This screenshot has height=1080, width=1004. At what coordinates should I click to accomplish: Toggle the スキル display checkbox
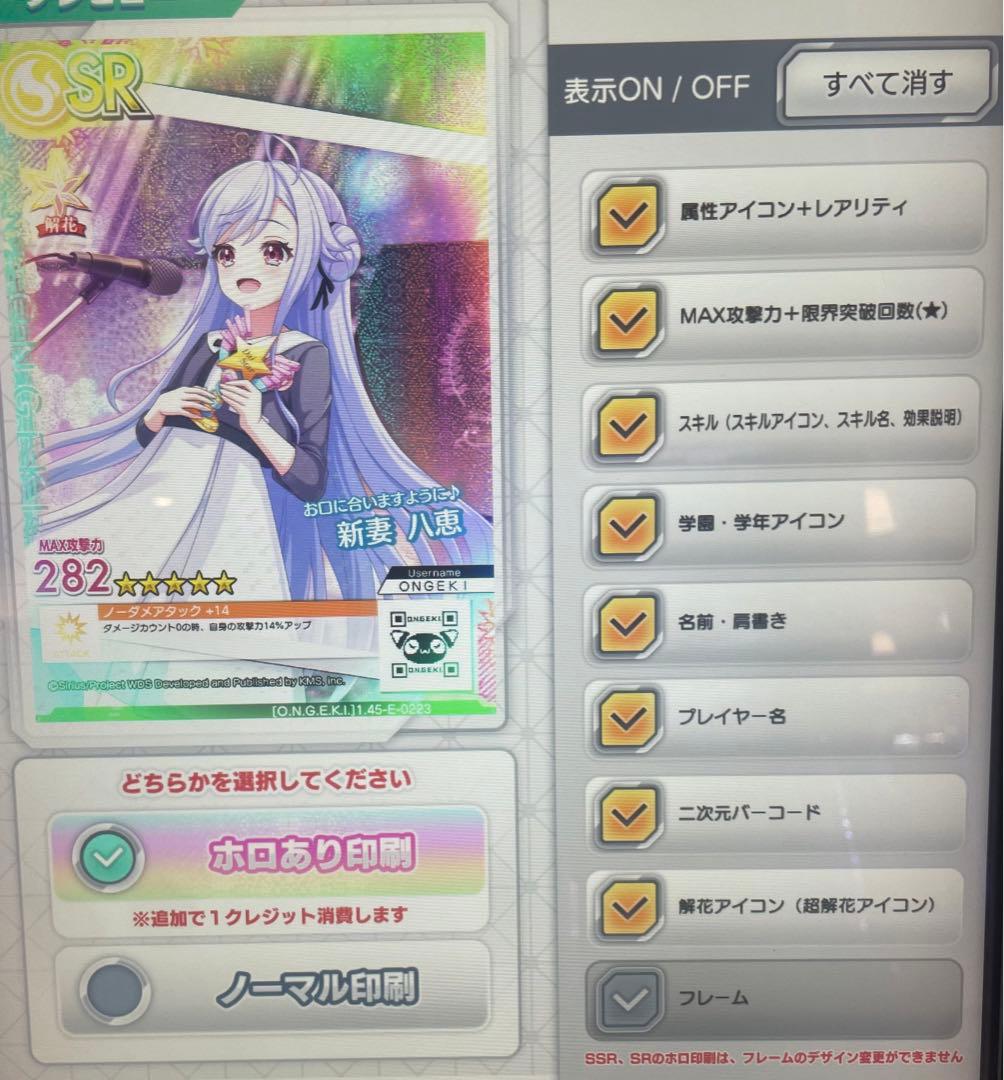point(626,423)
